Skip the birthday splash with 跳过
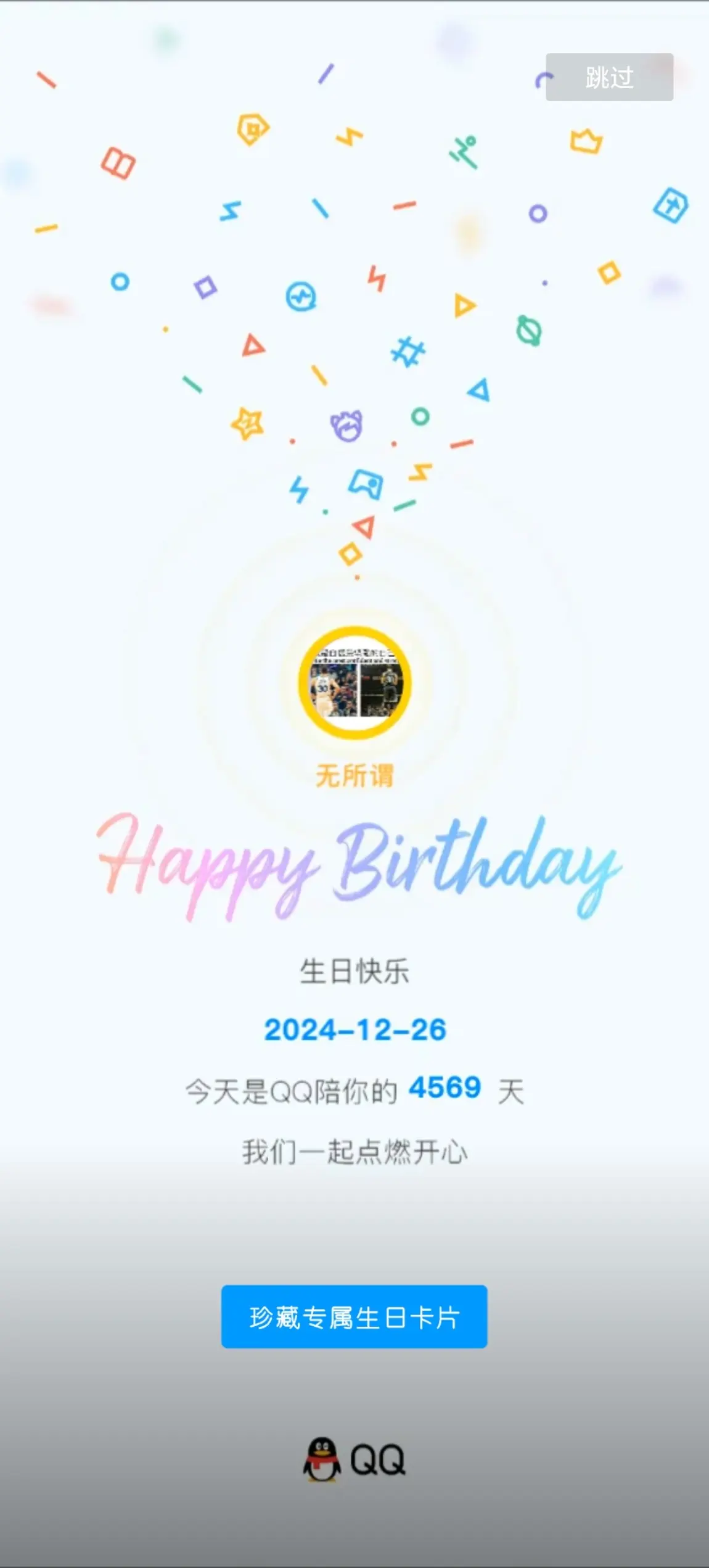Image resolution: width=709 pixels, height=1568 pixels. 609,77
